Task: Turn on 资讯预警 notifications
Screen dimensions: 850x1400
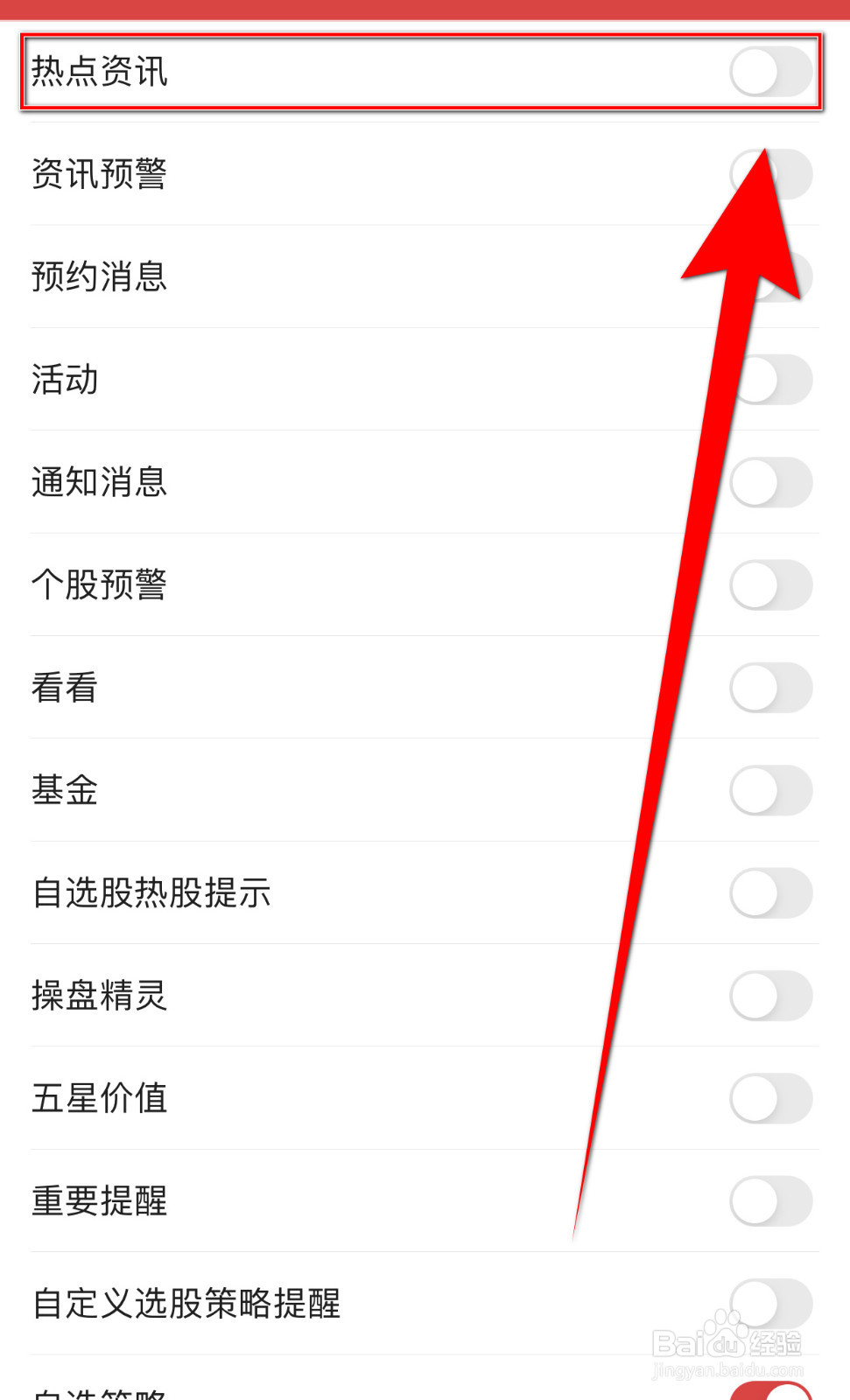Action: click(x=771, y=174)
